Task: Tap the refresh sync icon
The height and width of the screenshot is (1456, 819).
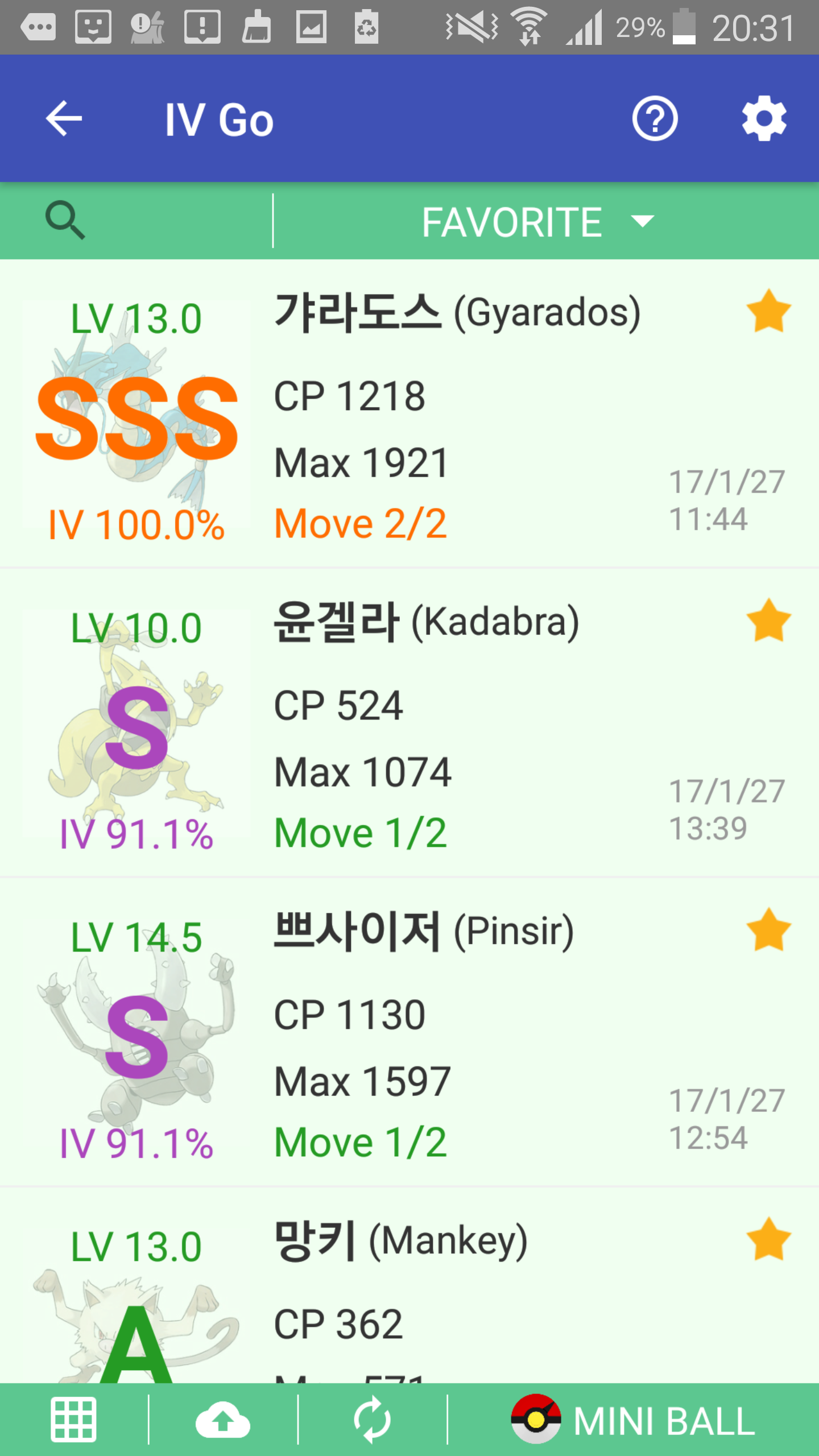Action: (x=372, y=1420)
